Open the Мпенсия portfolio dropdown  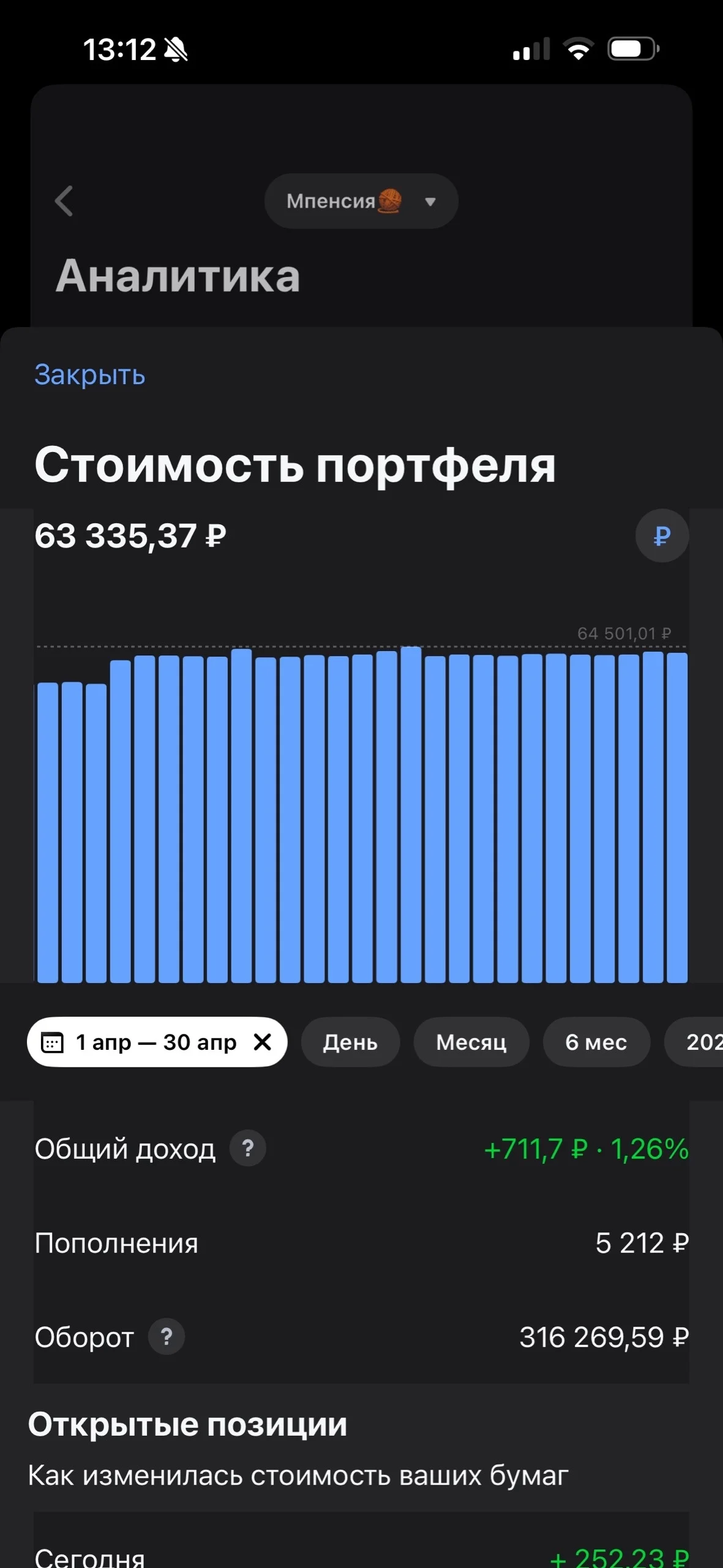(361, 201)
